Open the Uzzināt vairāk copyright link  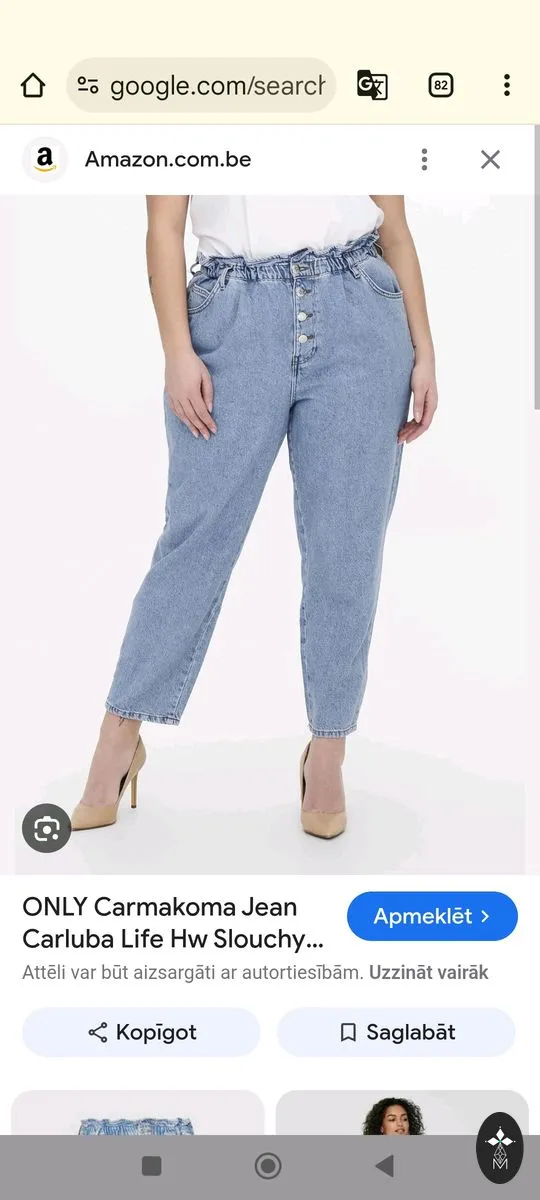click(x=428, y=972)
